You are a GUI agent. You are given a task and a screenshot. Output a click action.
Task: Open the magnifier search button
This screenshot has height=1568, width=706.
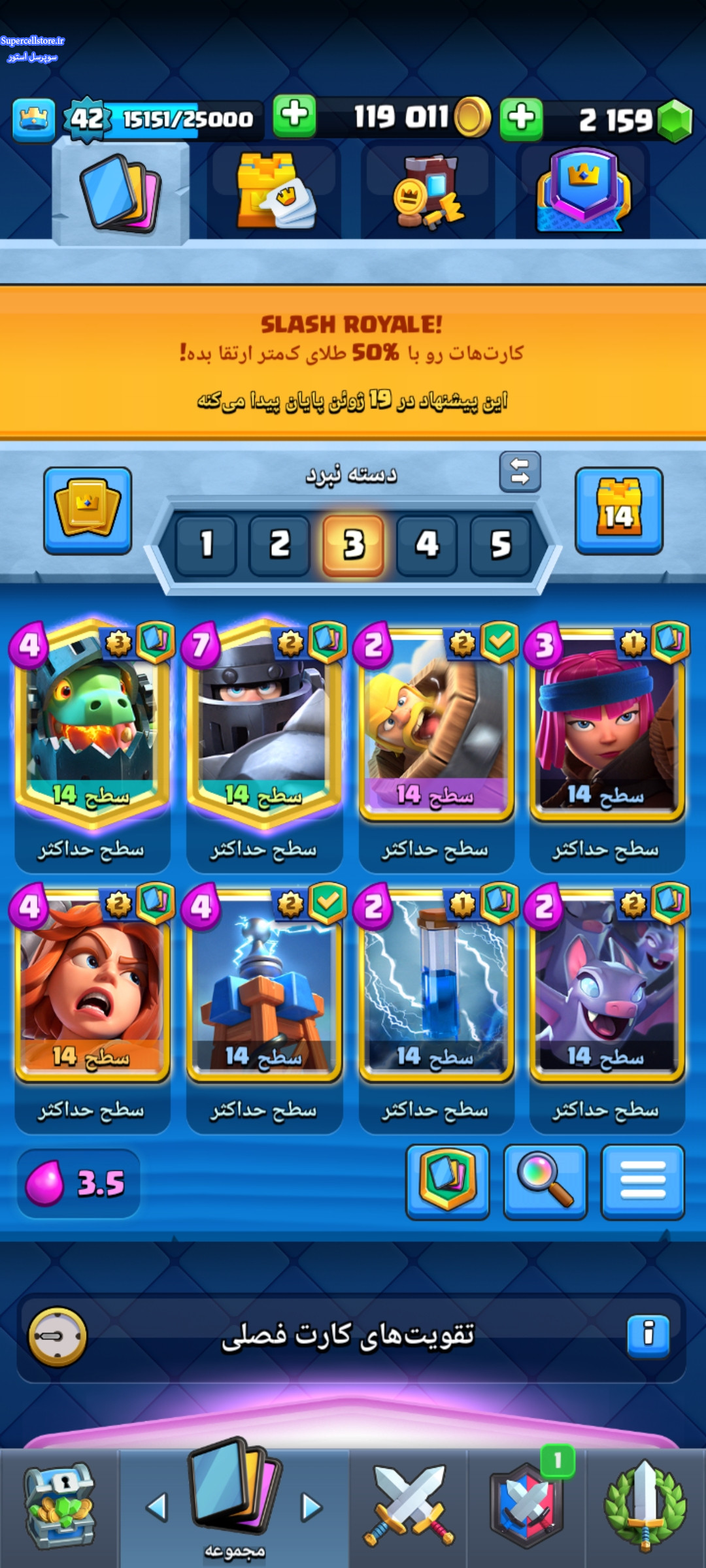545,1182
